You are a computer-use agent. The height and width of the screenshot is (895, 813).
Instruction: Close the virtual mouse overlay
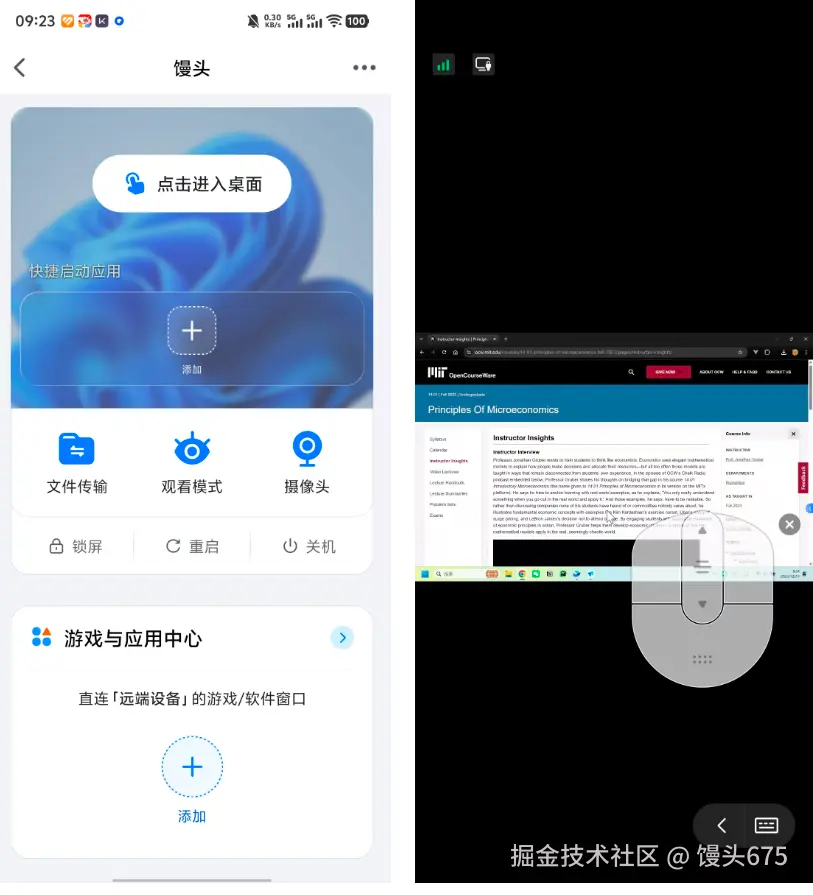pos(789,524)
